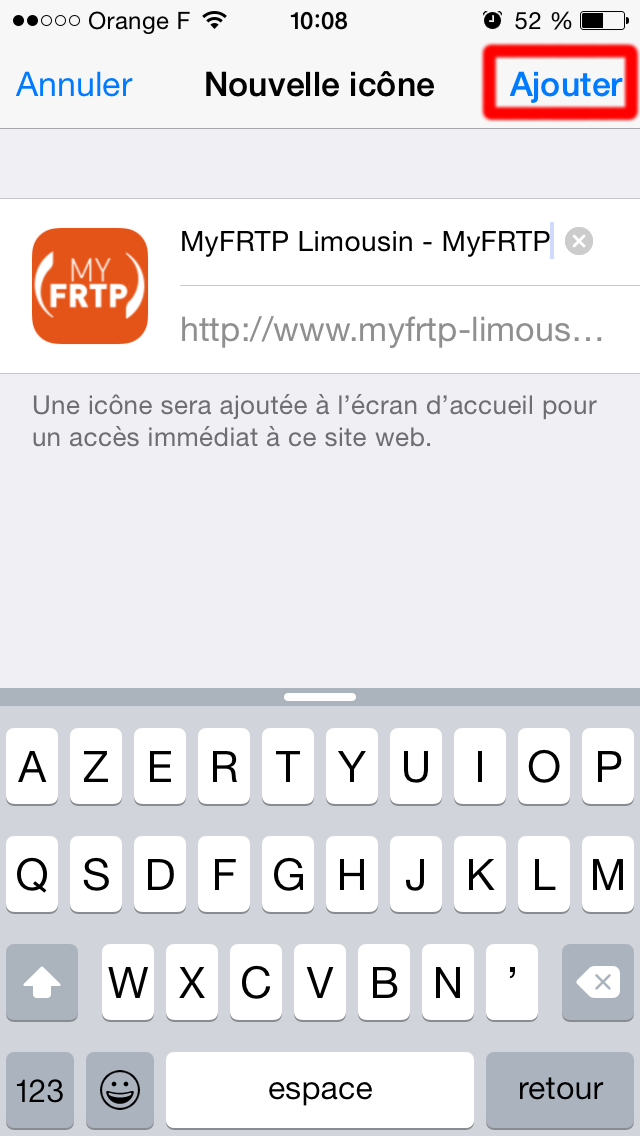This screenshot has height=1136, width=640.
Task: Clear the icon name text field
Action: tap(578, 241)
